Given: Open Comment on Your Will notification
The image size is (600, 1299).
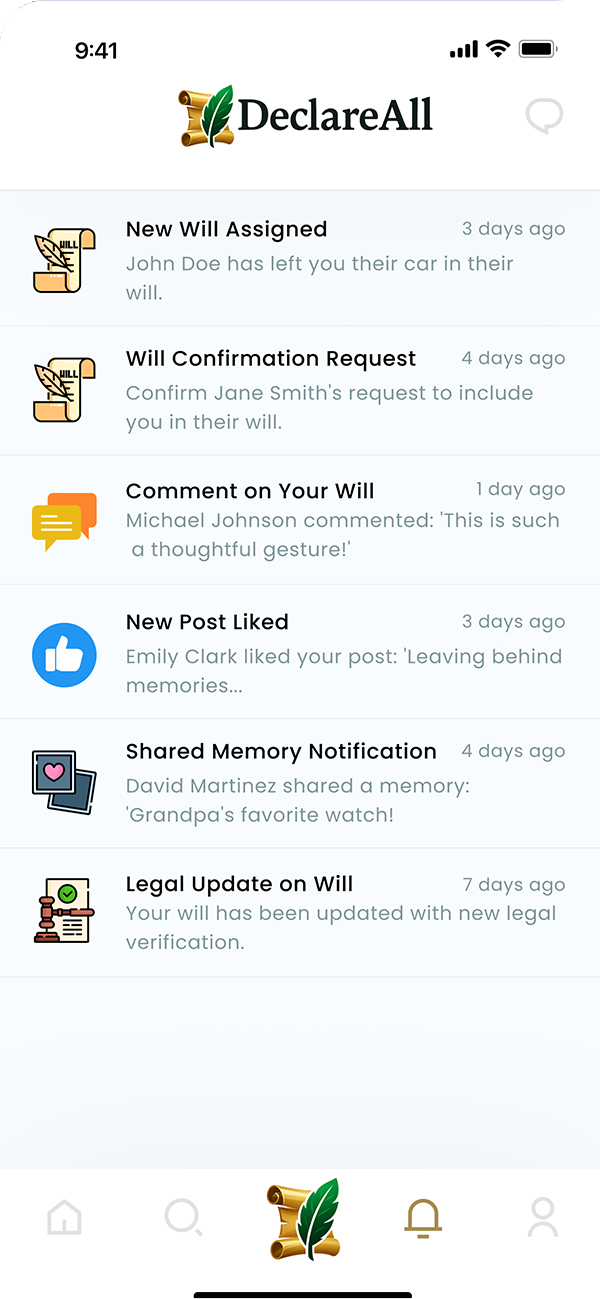Looking at the screenshot, I should 300,520.
